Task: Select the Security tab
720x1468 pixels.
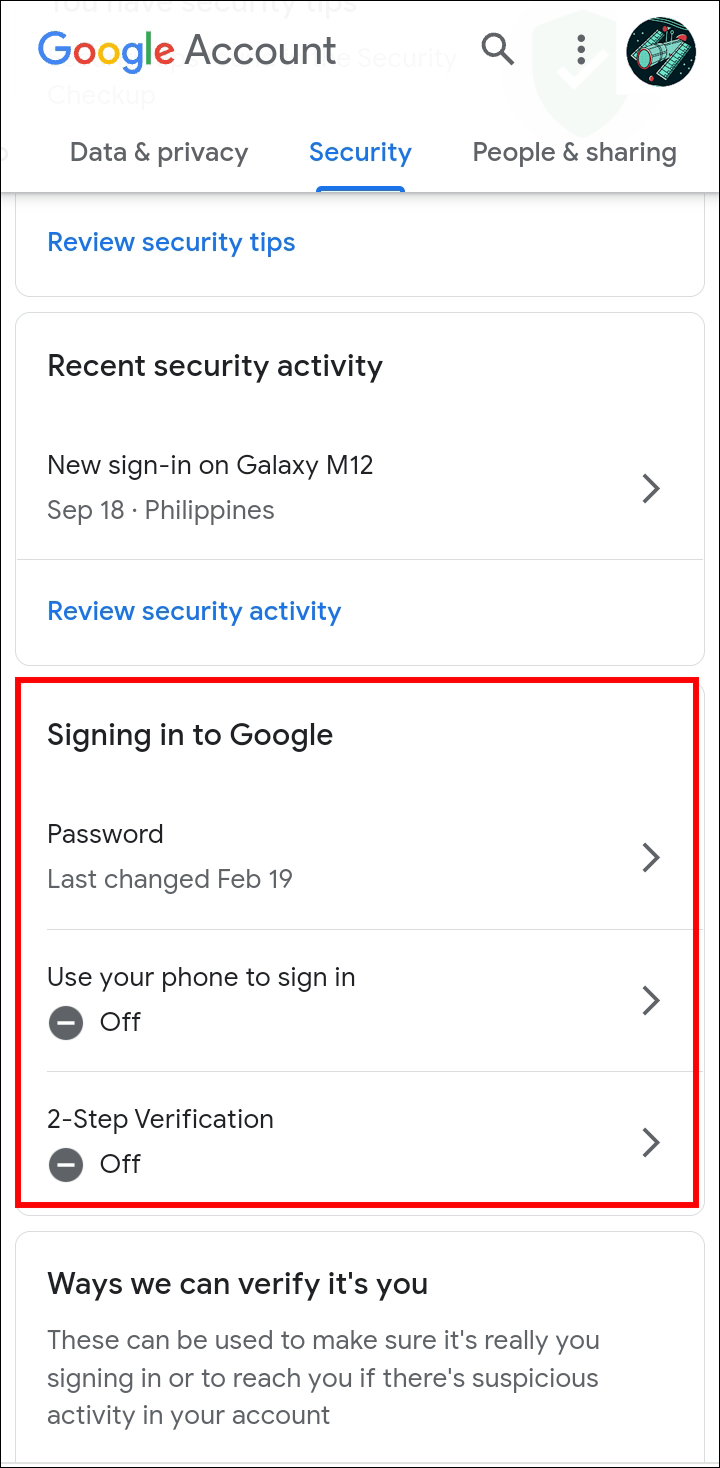Action: [360, 152]
